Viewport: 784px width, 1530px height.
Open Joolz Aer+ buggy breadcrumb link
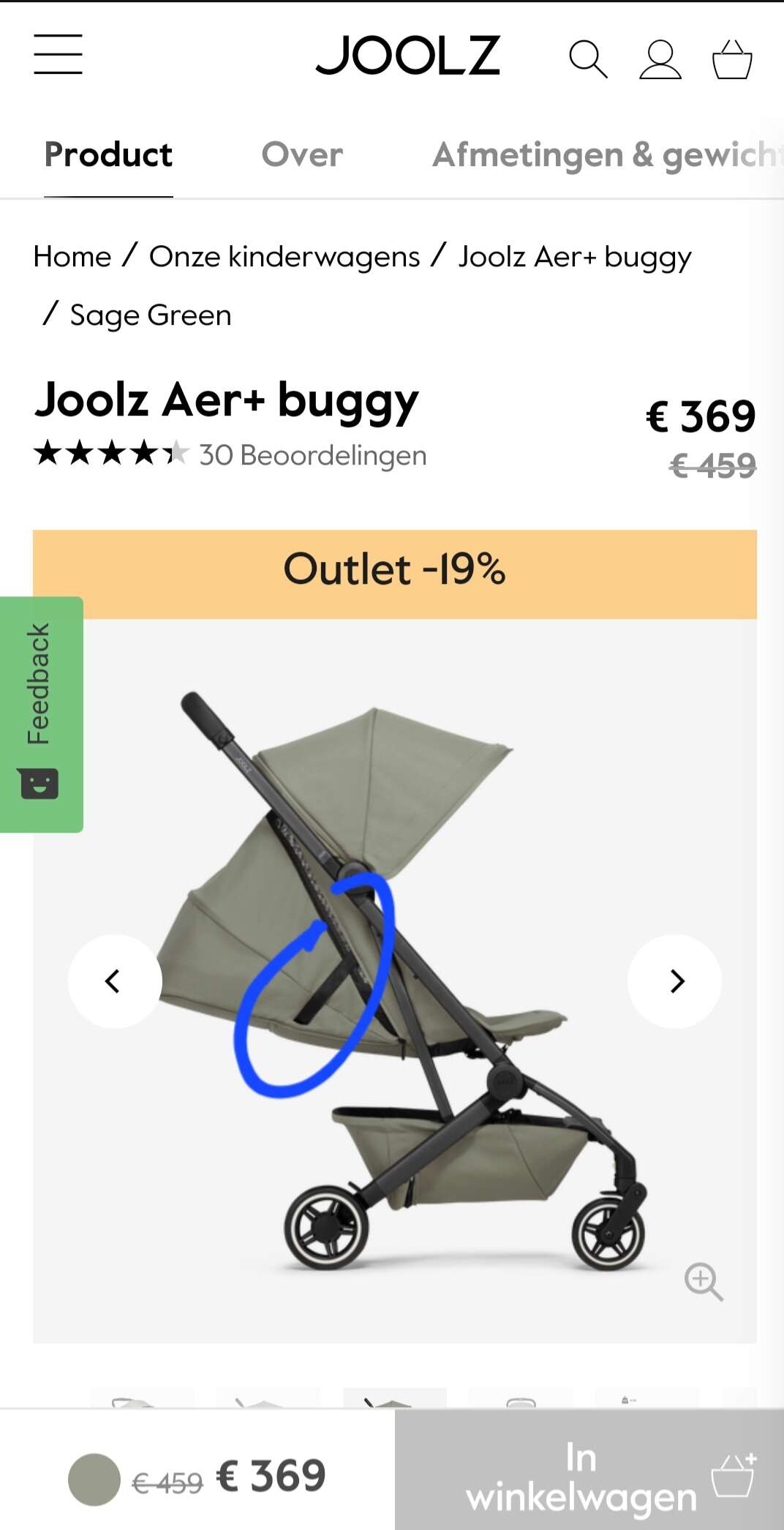point(575,258)
